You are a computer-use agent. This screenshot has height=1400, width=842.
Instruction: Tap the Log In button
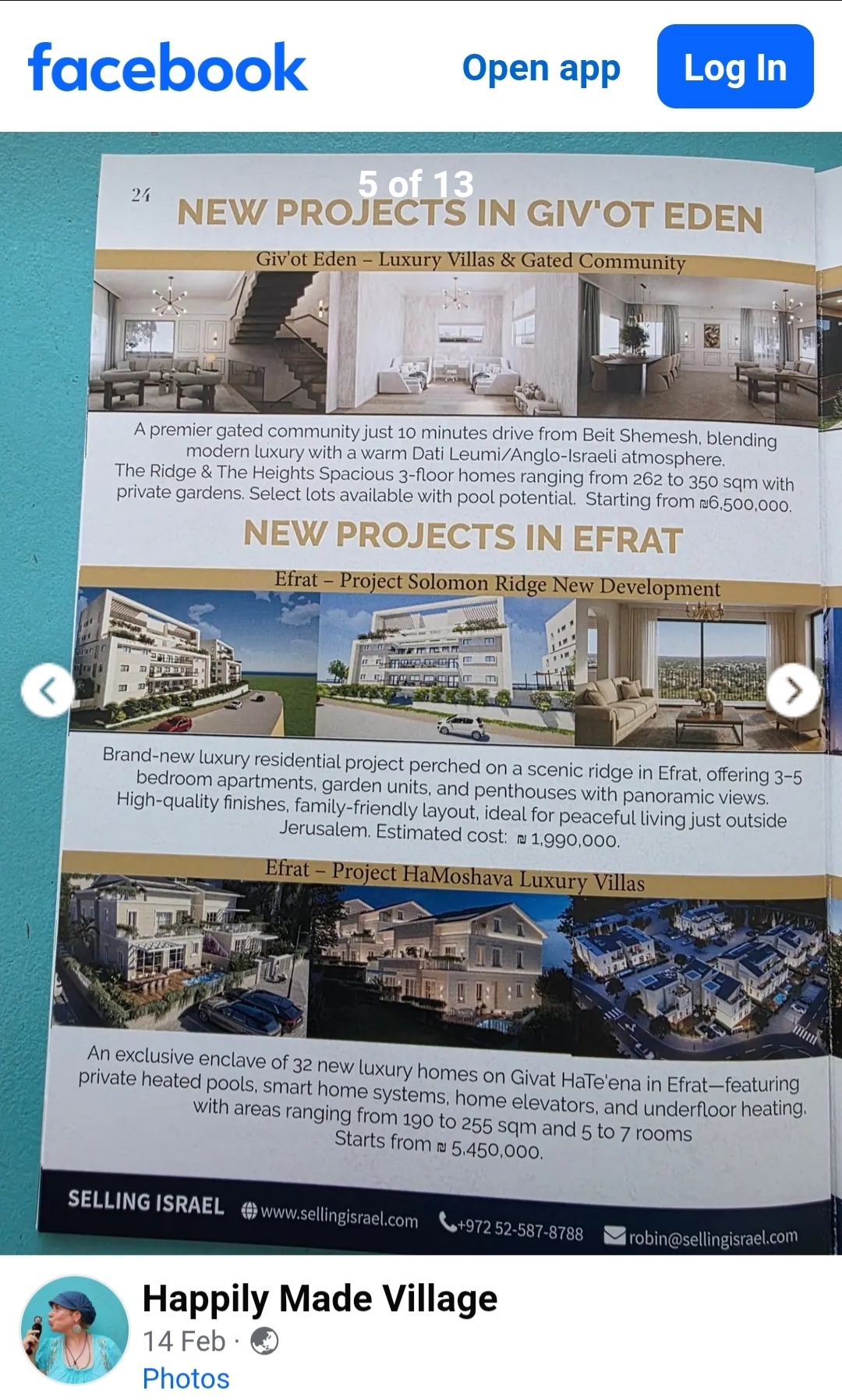pos(734,67)
